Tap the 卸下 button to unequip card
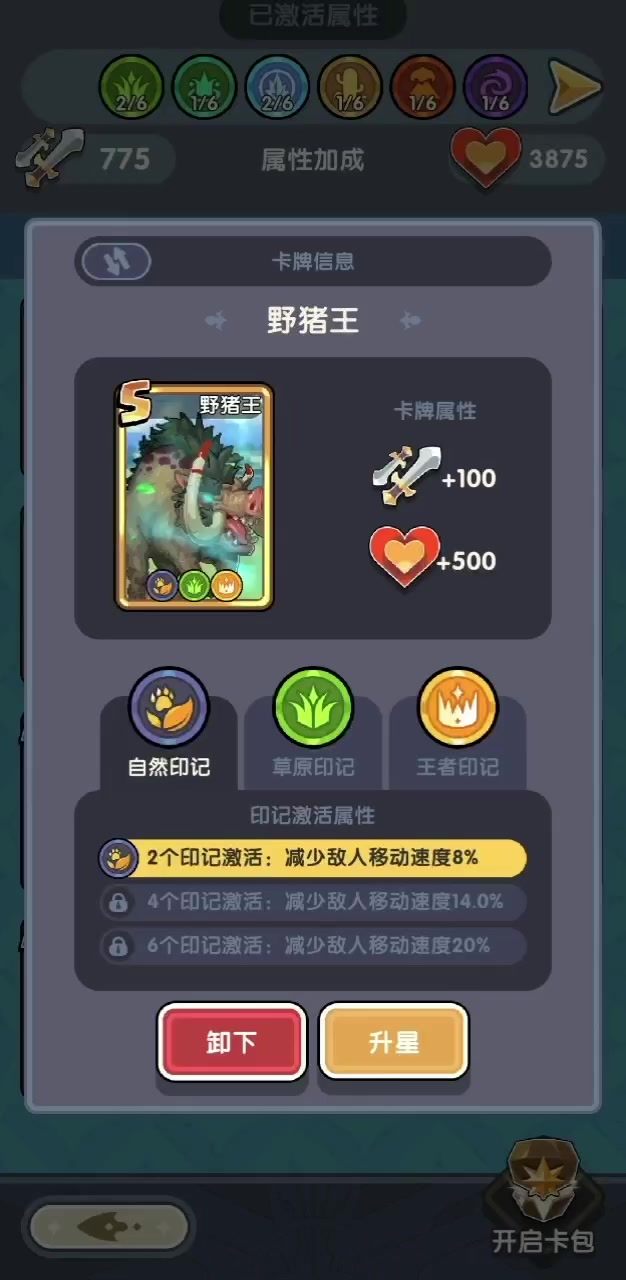 (x=232, y=1042)
